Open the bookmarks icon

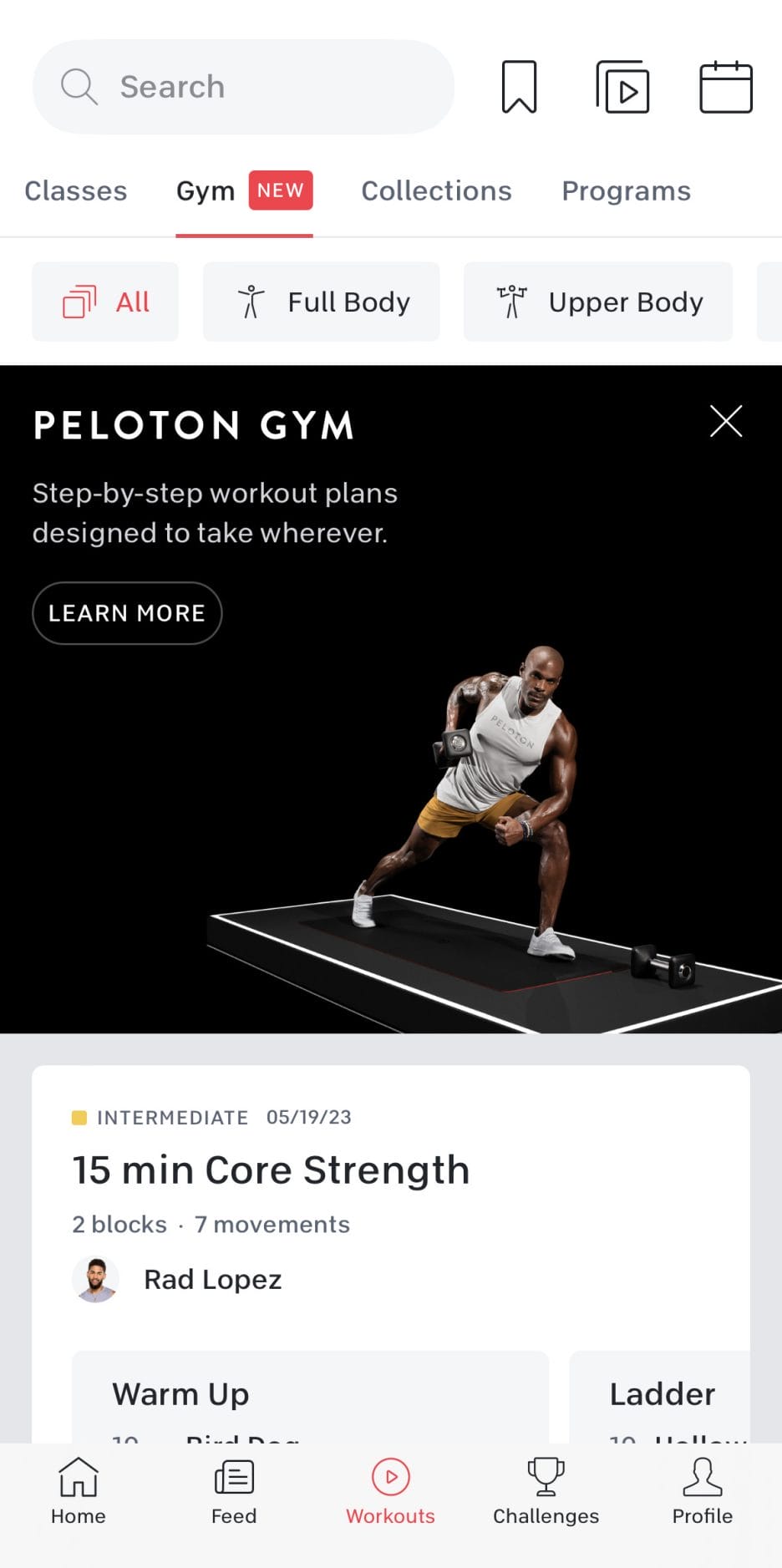519,87
